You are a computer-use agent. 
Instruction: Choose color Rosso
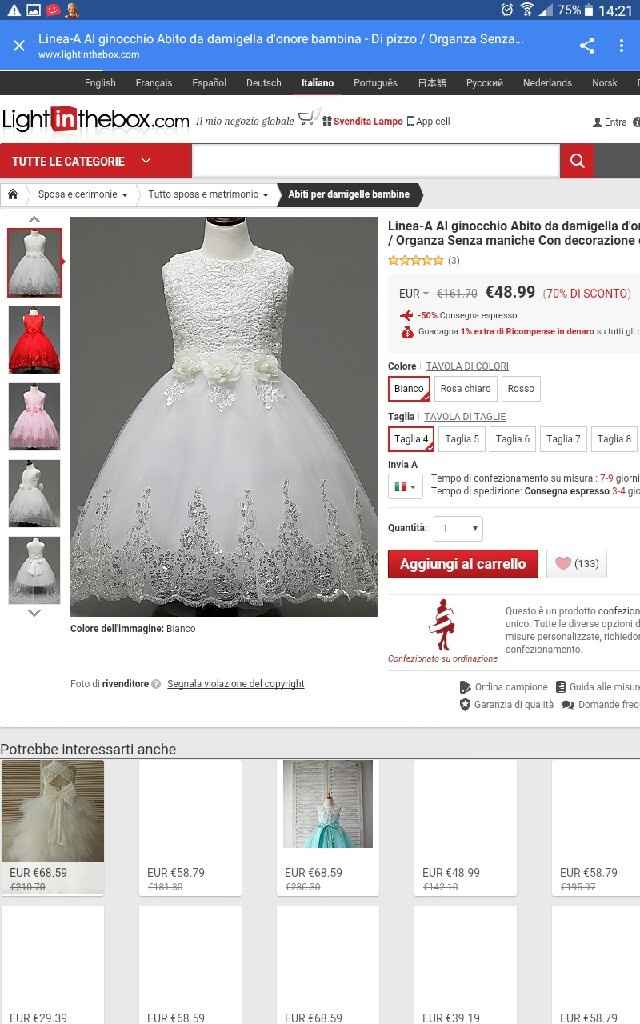[x=520, y=388]
